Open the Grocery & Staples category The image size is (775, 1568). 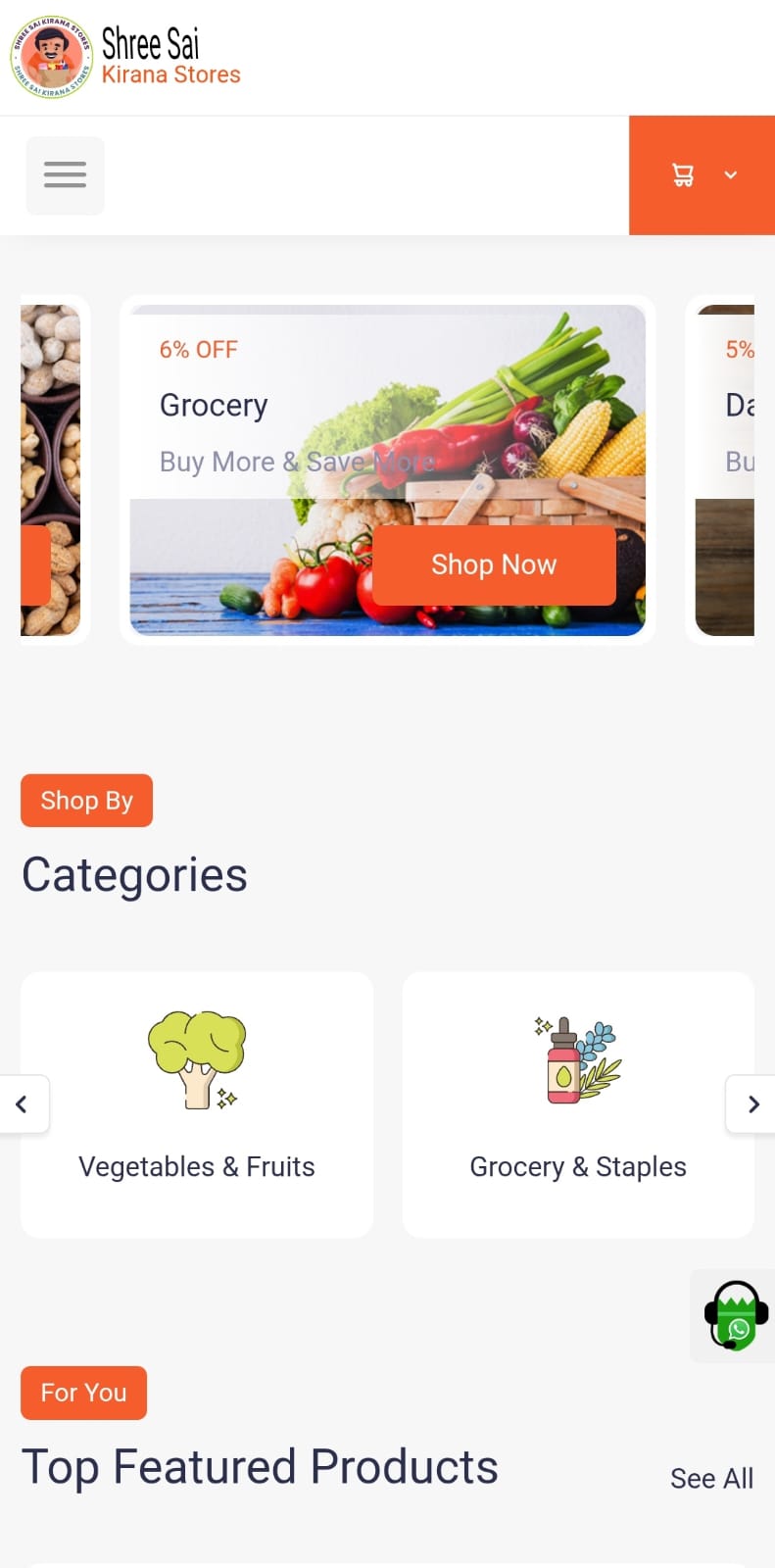pyautogui.click(x=578, y=1104)
